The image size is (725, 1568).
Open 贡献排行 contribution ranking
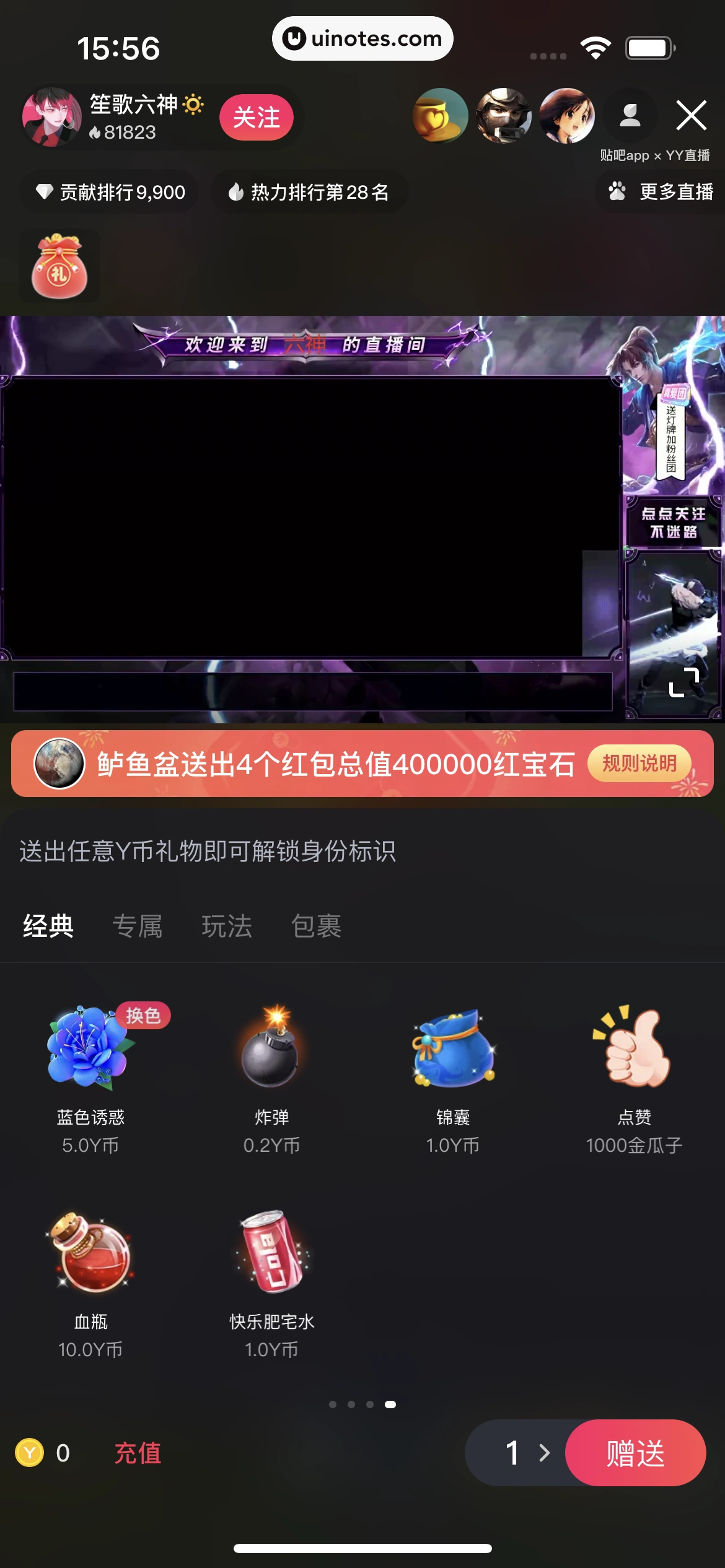[110, 192]
